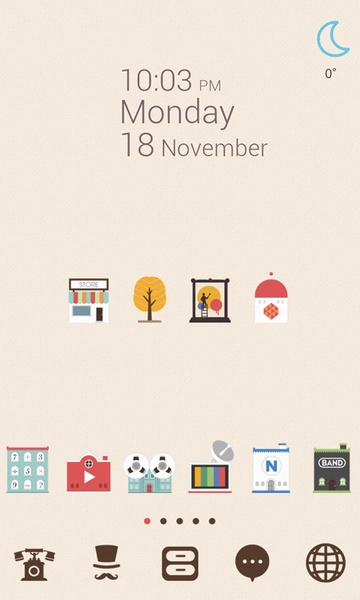Open the red camera video icon
360x600 pixels.
pos(89,473)
